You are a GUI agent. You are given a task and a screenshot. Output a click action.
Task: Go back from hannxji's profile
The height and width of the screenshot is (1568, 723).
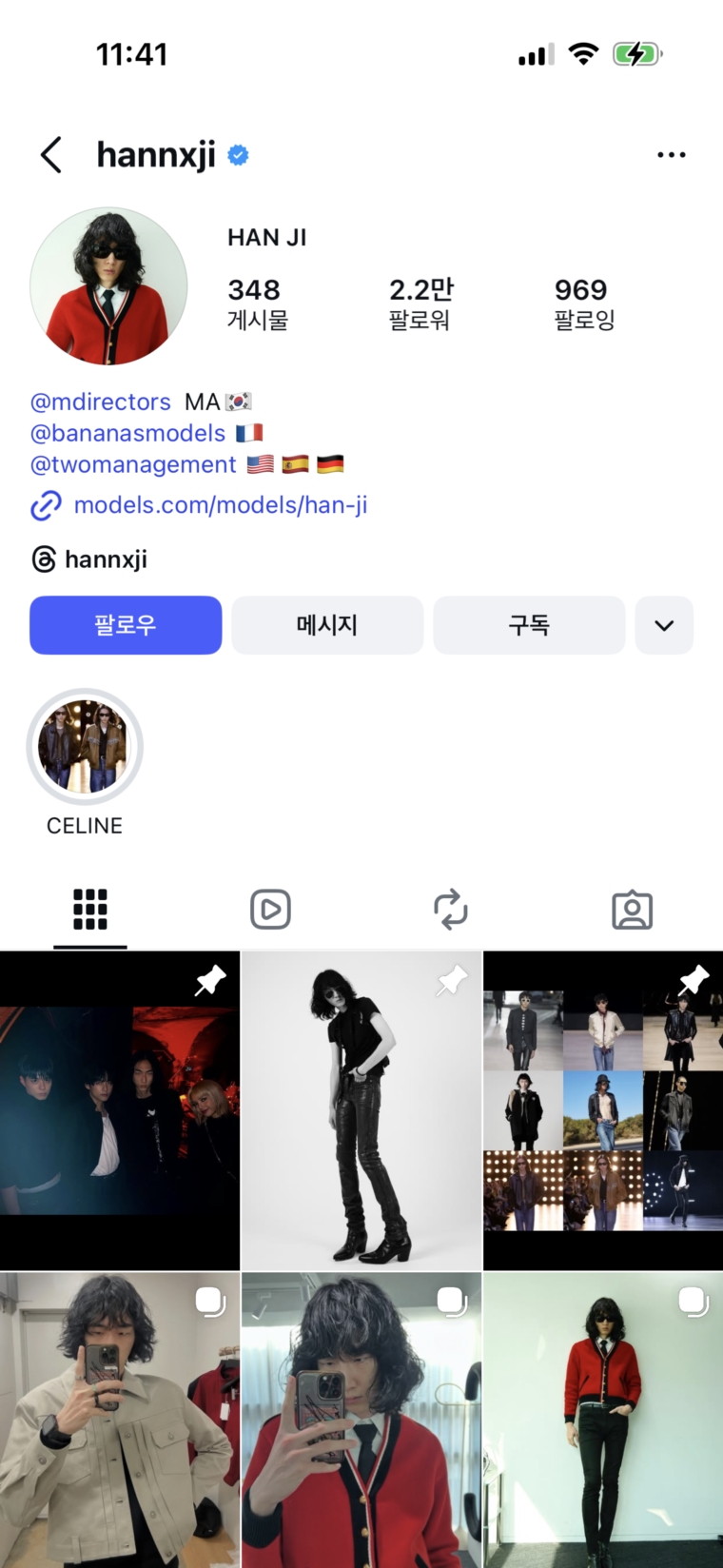click(x=51, y=154)
